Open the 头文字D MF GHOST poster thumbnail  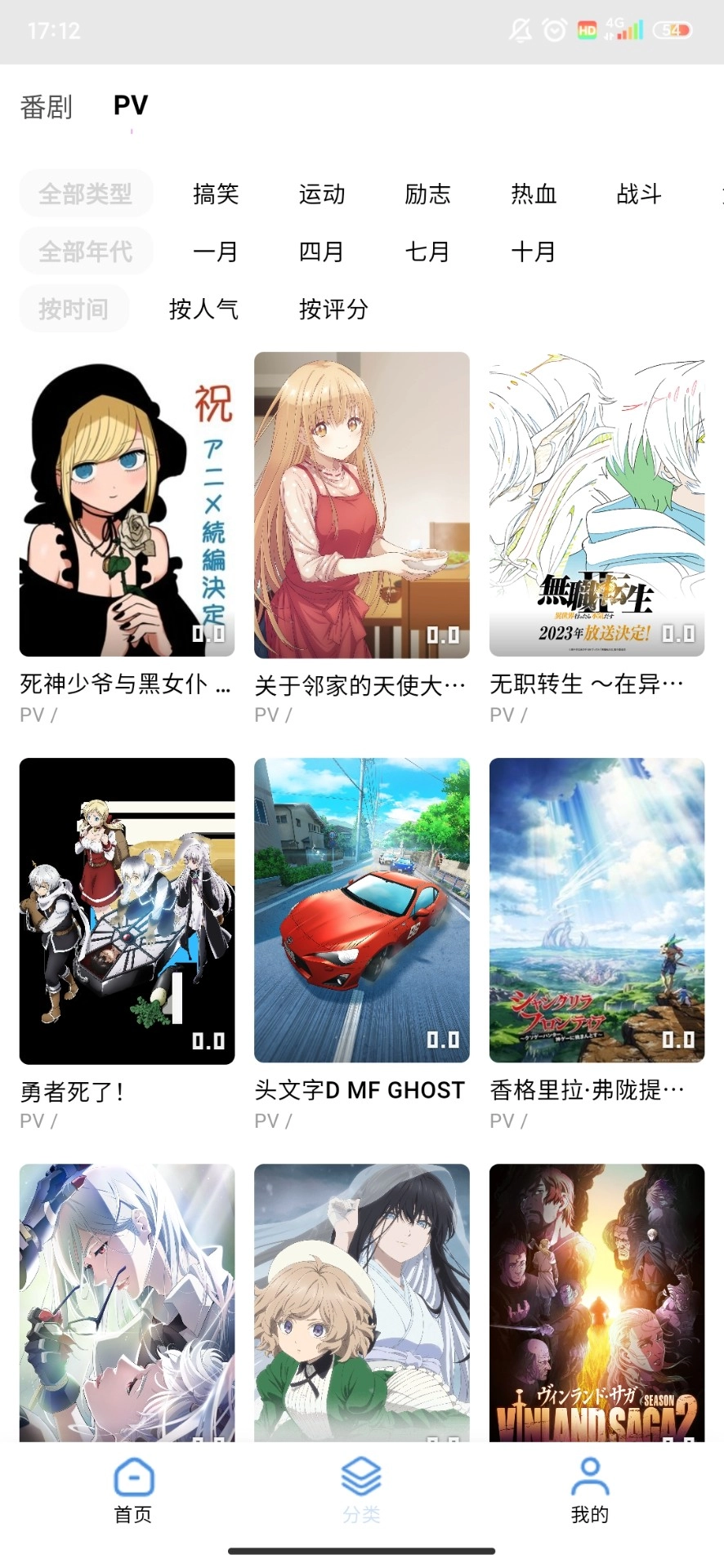362,906
